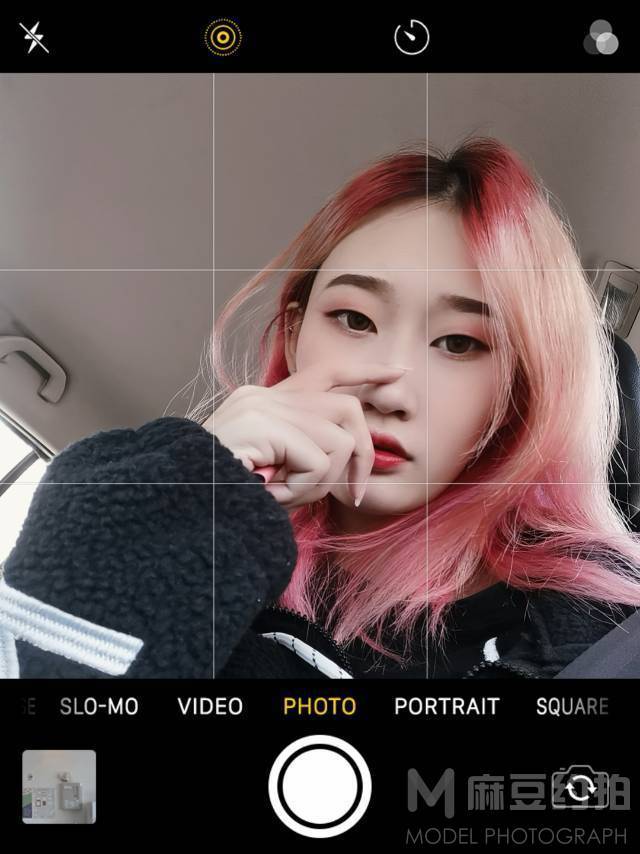The height and width of the screenshot is (854, 640).
Task: Tap the shutter button to capture
Action: point(320,787)
